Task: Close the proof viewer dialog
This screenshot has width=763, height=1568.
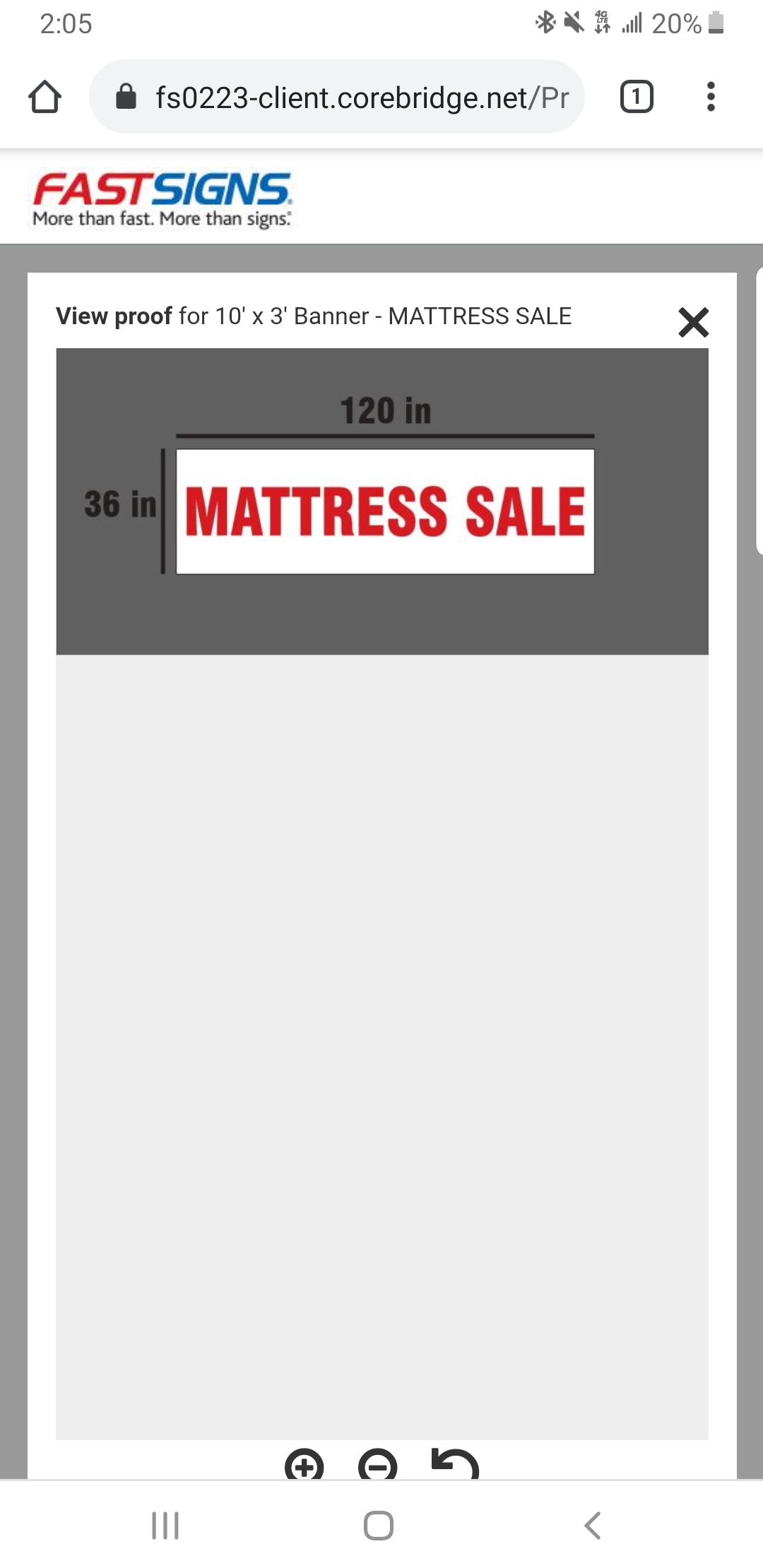Action: click(693, 322)
